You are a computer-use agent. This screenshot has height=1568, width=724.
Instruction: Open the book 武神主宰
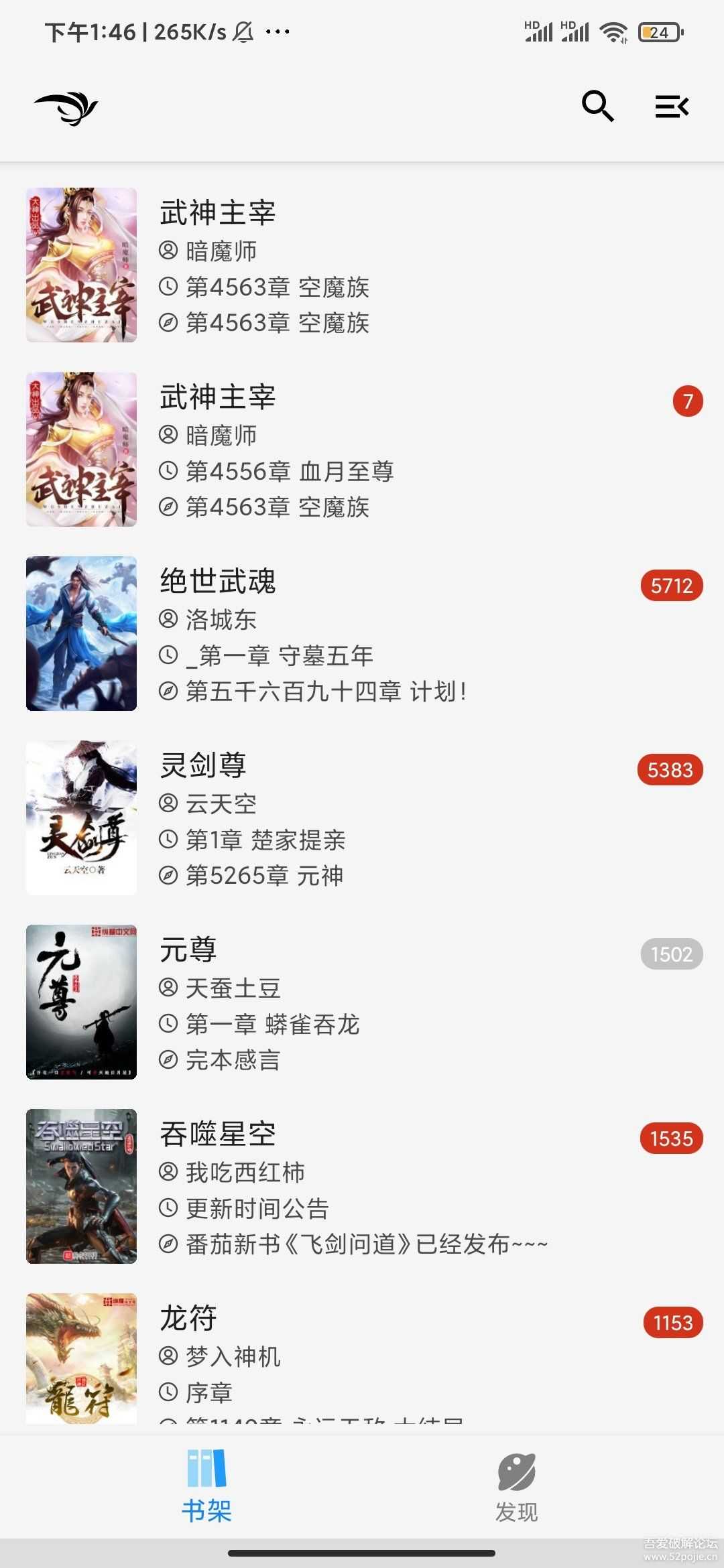point(219,213)
